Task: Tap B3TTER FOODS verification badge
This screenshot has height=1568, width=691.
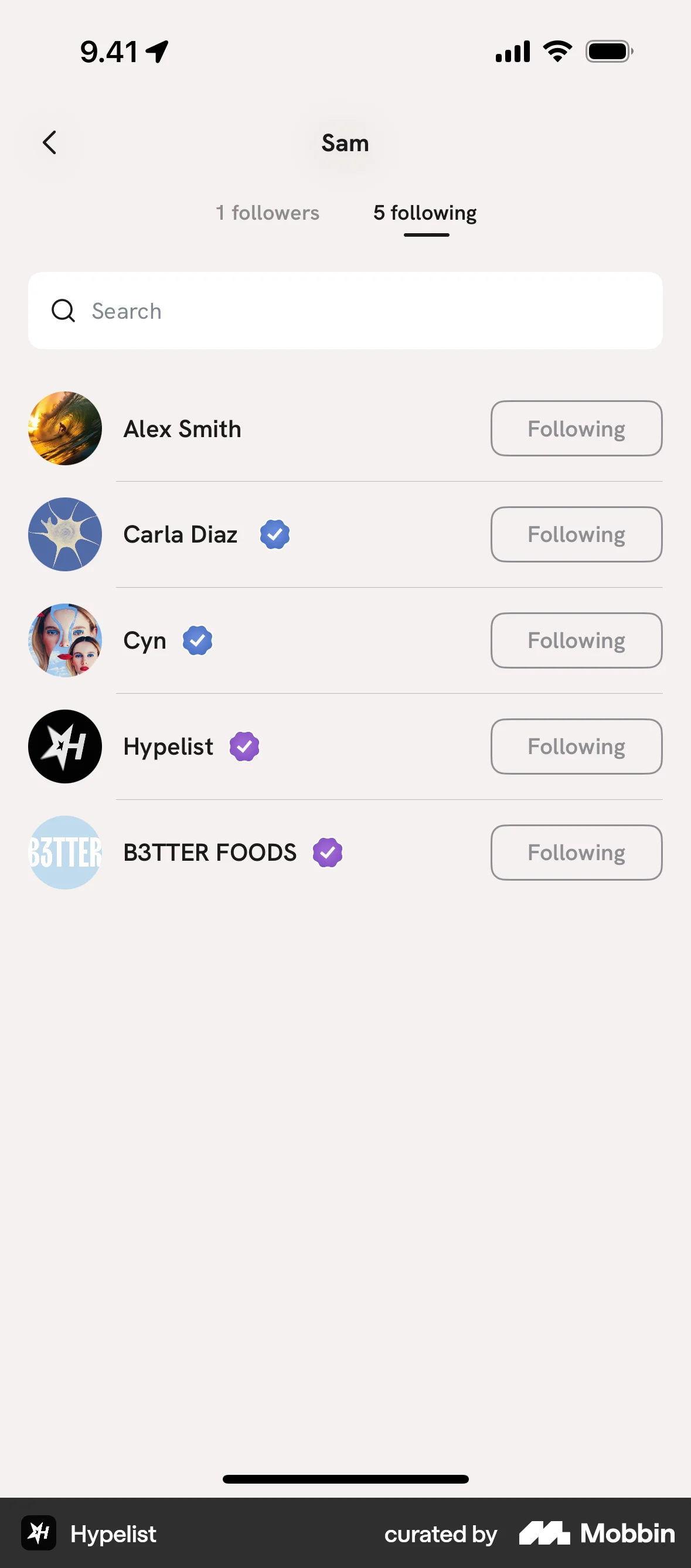Action: tap(328, 852)
